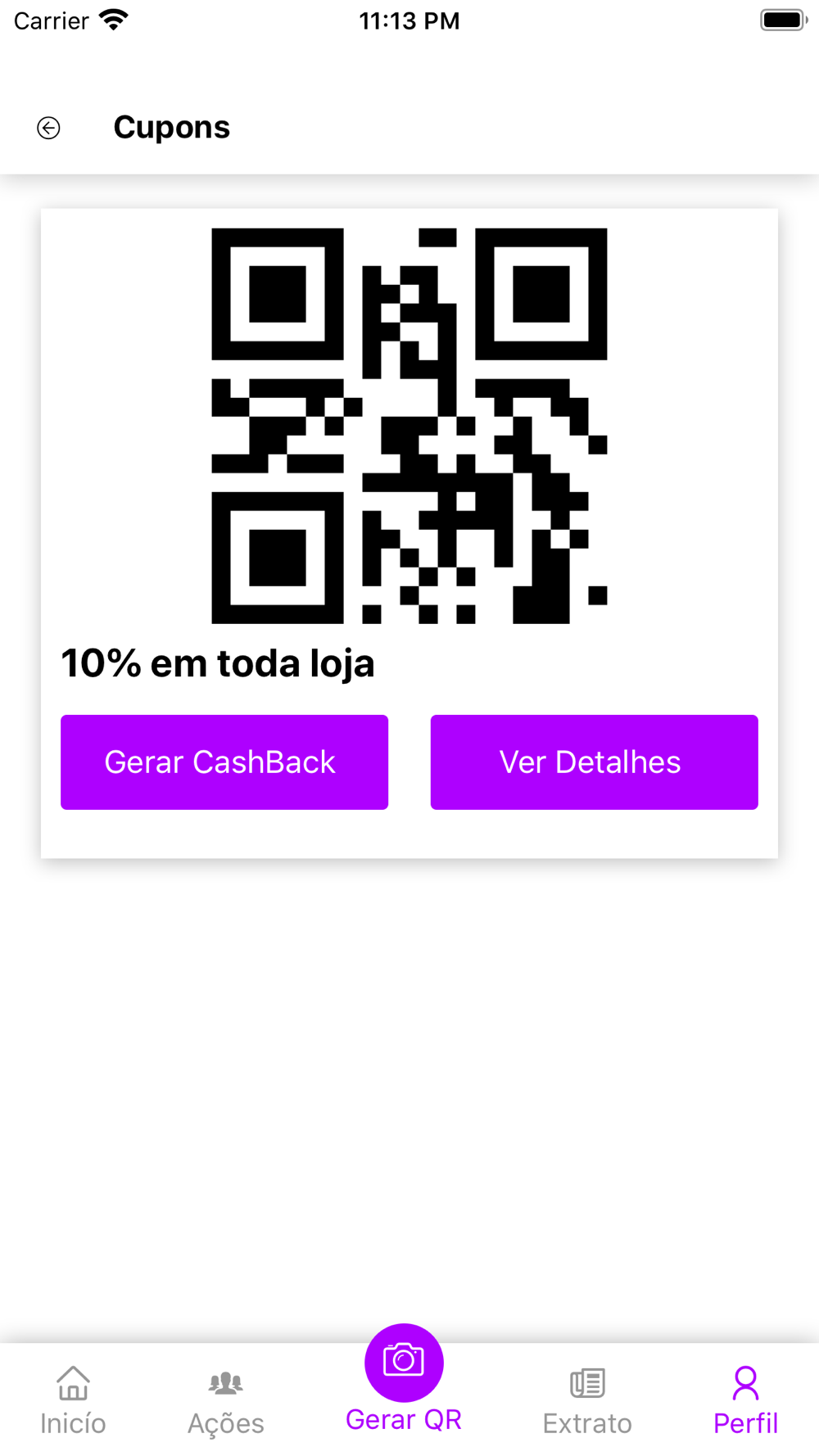Open Ver Detalhes for the coupon
This screenshot has width=819, height=1456.
coord(595,762)
